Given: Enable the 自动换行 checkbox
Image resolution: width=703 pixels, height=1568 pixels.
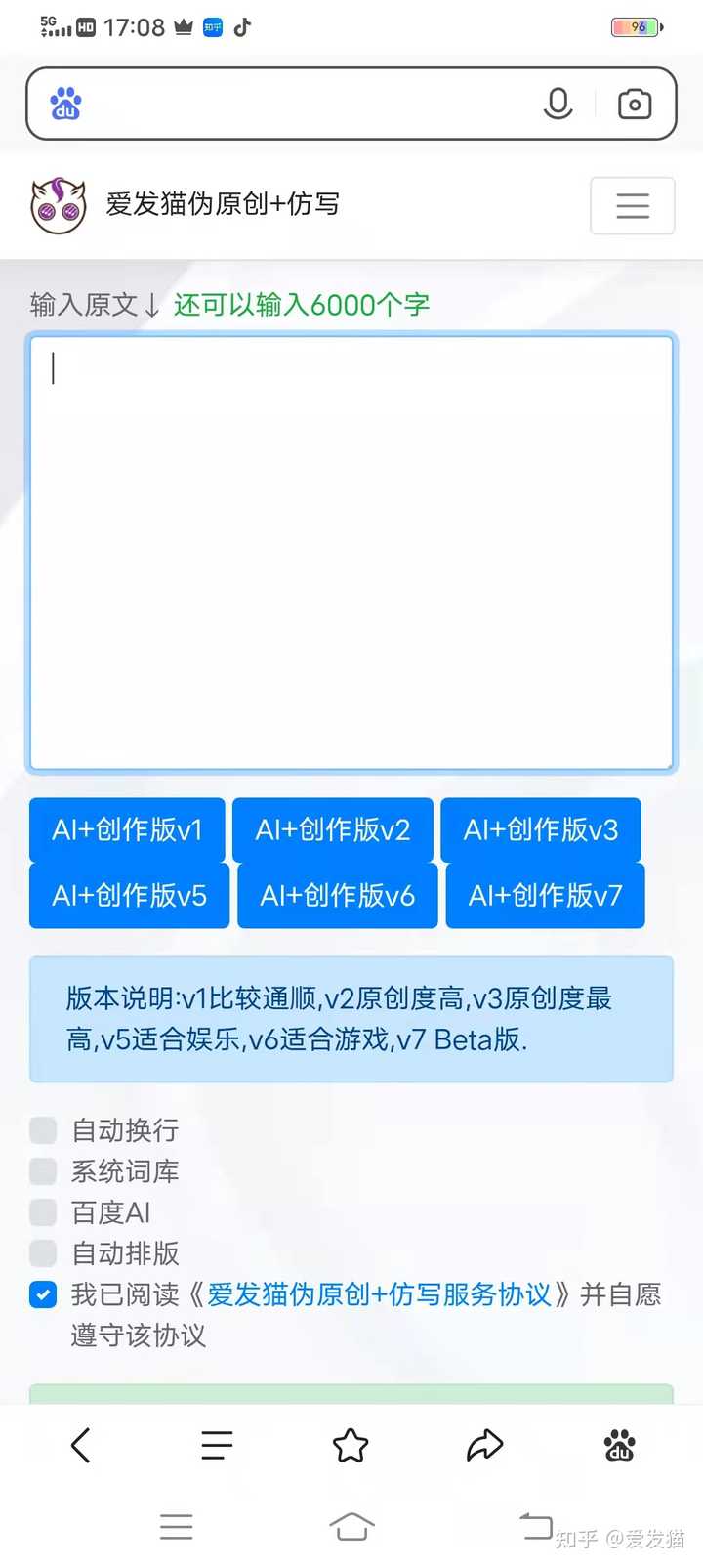Looking at the screenshot, I should click(x=43, y=1130).
